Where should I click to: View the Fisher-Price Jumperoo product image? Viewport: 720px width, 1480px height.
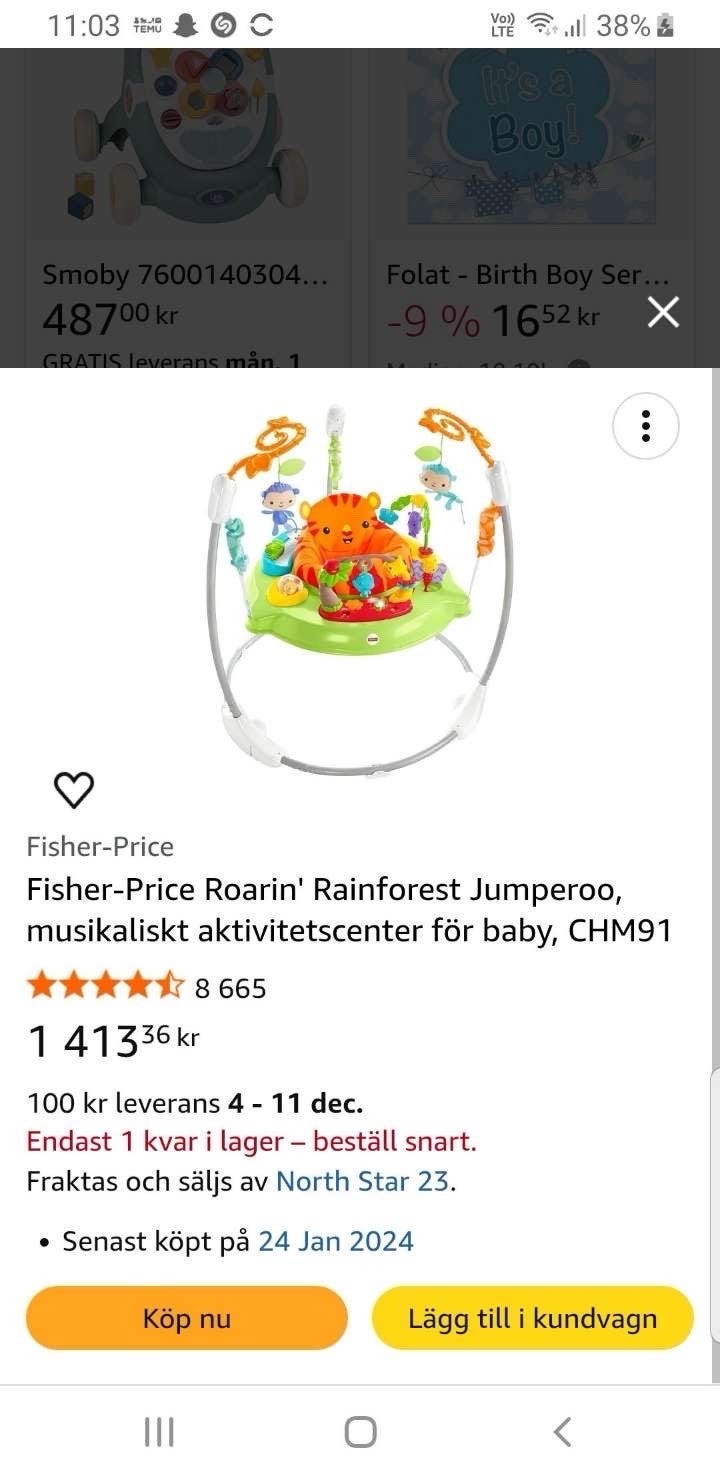coord(359,589)
